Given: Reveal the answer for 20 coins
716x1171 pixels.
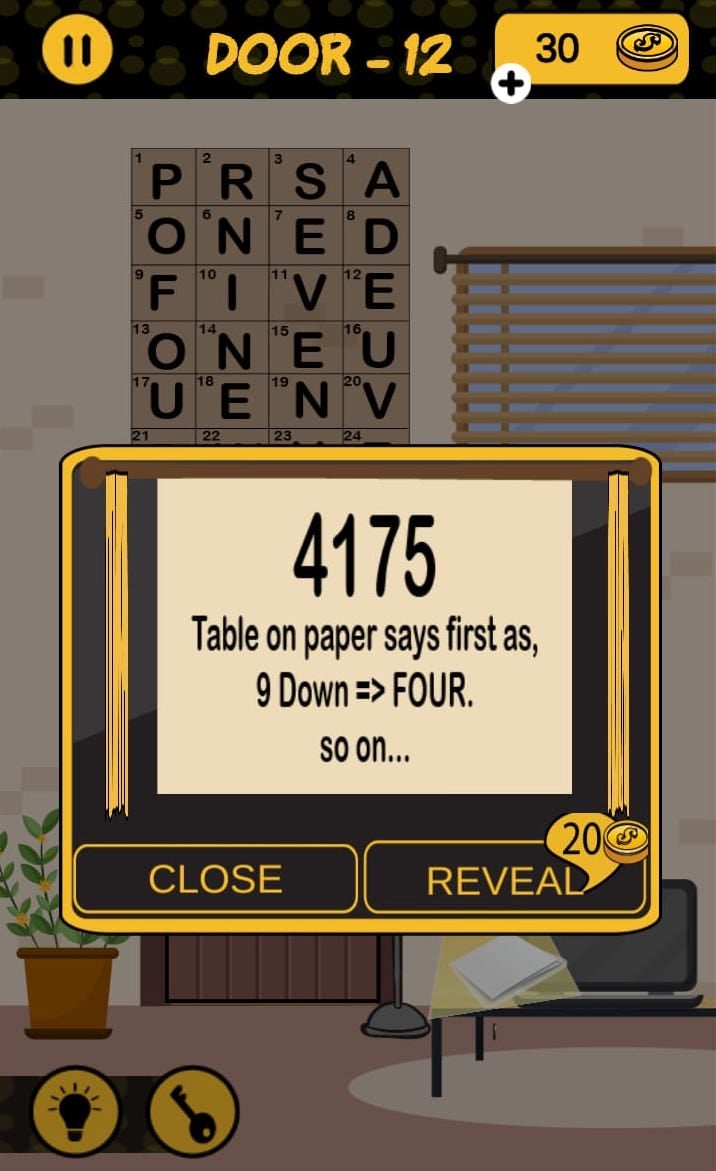Looking at the screenshot, I should point(503,879).
